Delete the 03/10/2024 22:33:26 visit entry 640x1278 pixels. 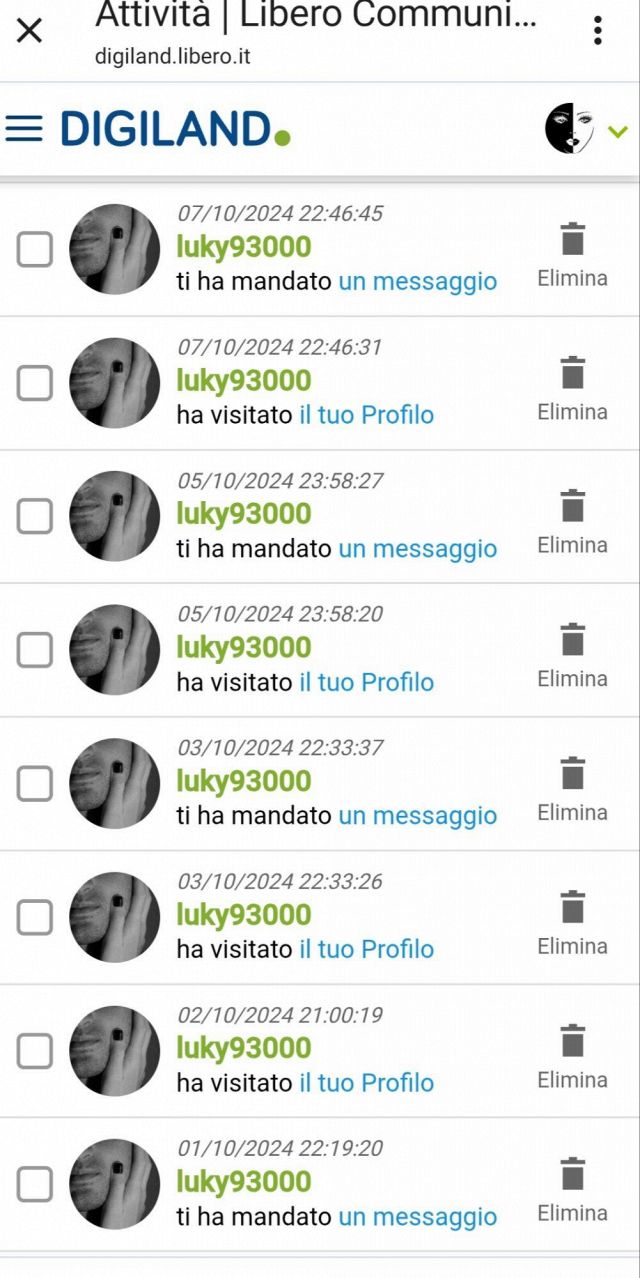[x=572, y=923]
